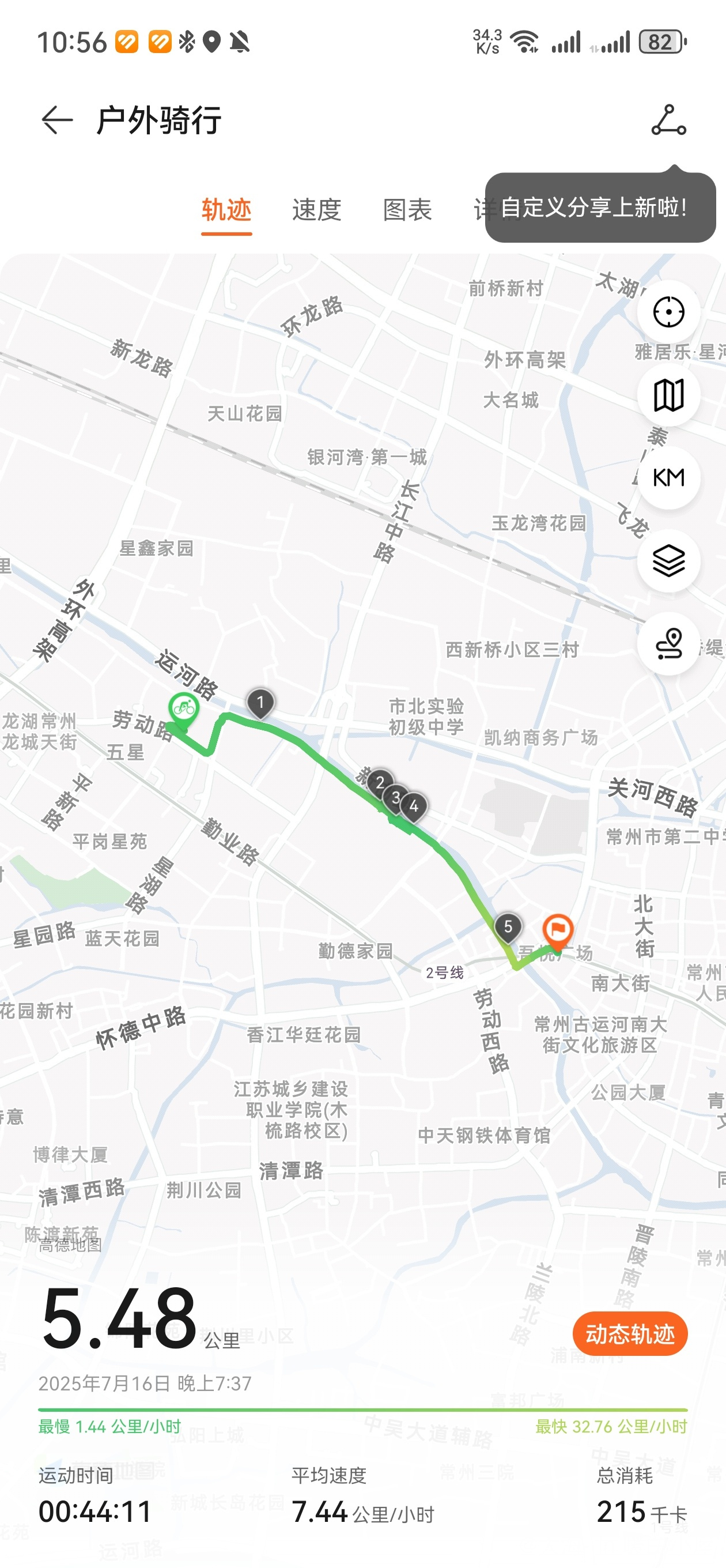Tap the route location pin button
Image resolution: width=726 pixels, height=1568 pixels.
(668, 643)
